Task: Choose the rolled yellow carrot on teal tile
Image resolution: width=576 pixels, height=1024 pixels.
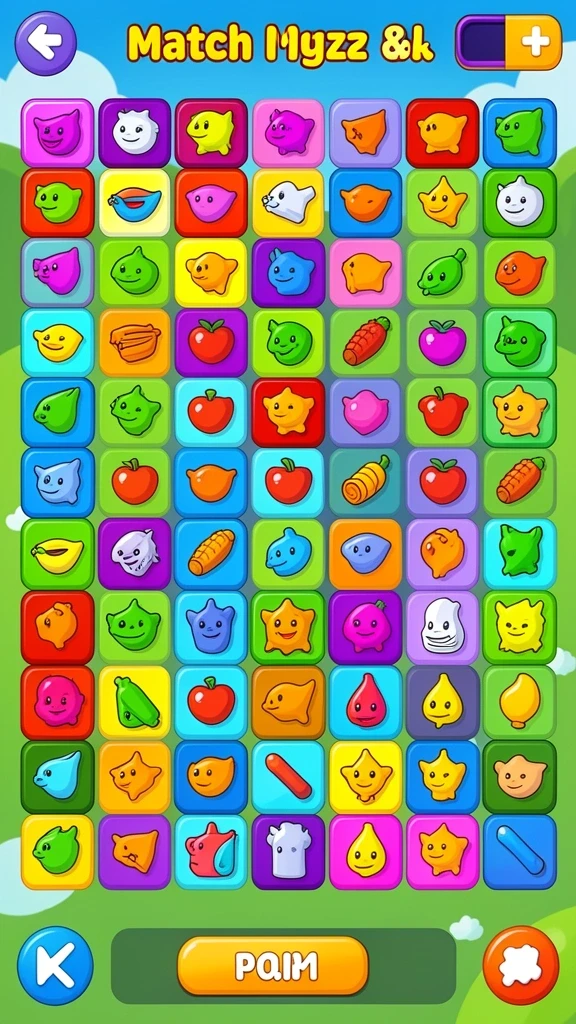Action: point(366,482)
